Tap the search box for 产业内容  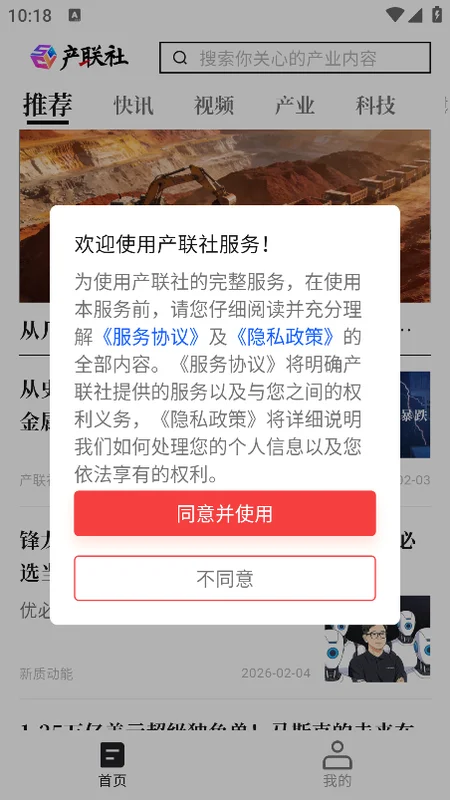tap(295, 58)
